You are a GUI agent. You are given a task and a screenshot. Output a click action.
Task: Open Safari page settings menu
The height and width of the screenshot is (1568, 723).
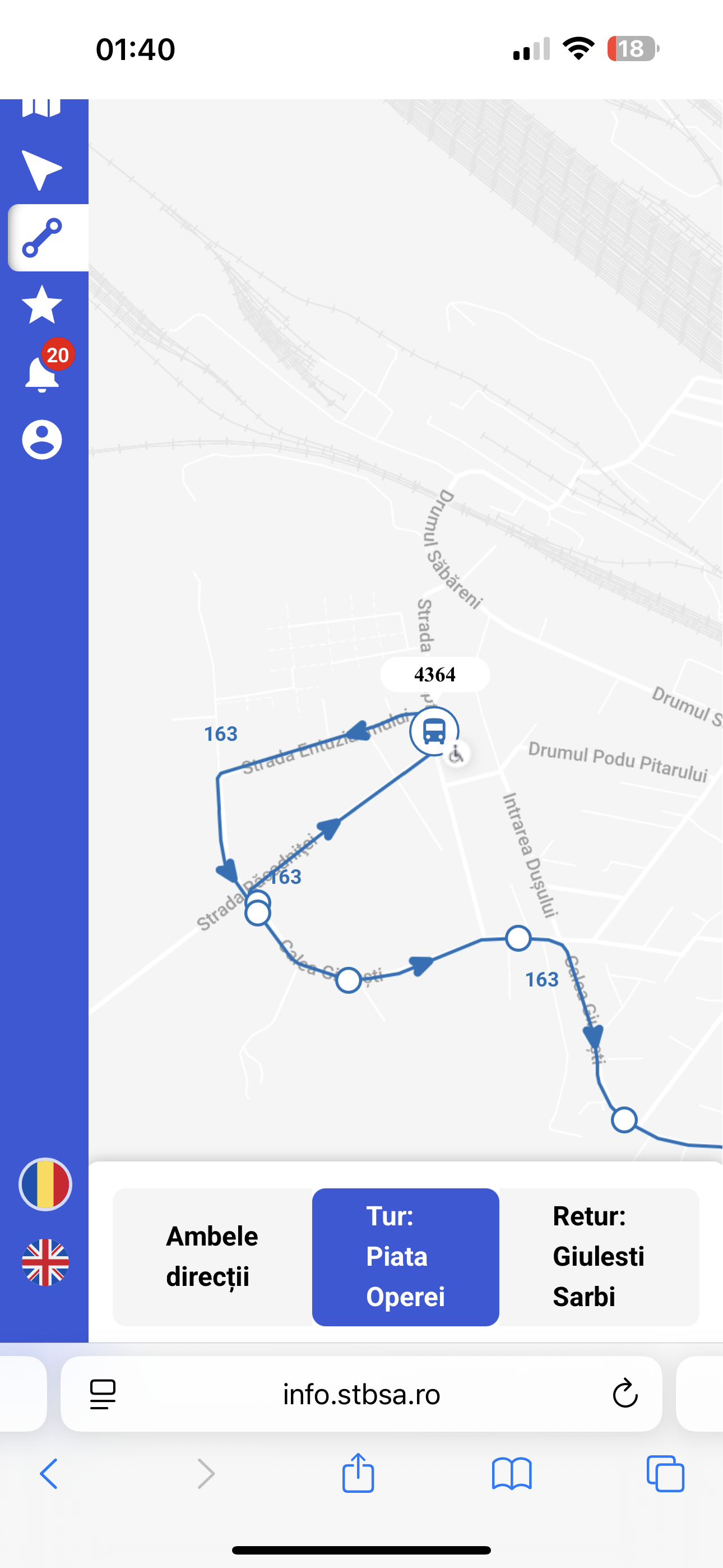103,1394
